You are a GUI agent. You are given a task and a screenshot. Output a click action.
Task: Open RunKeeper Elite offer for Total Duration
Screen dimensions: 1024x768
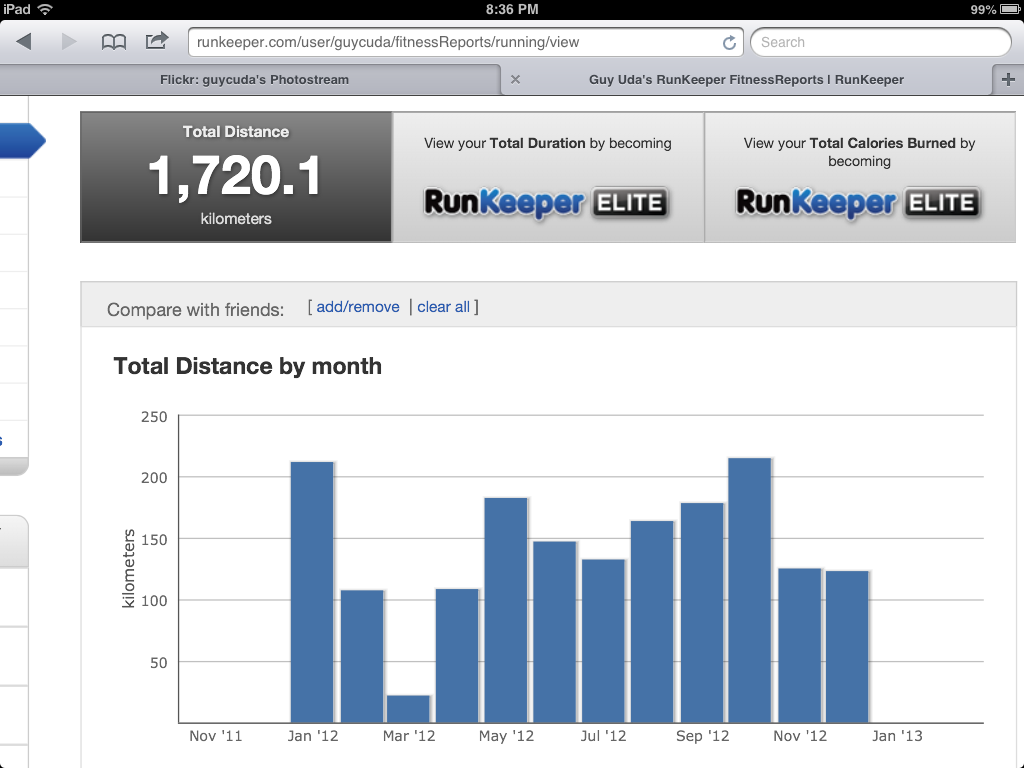[x=547, y=202]
